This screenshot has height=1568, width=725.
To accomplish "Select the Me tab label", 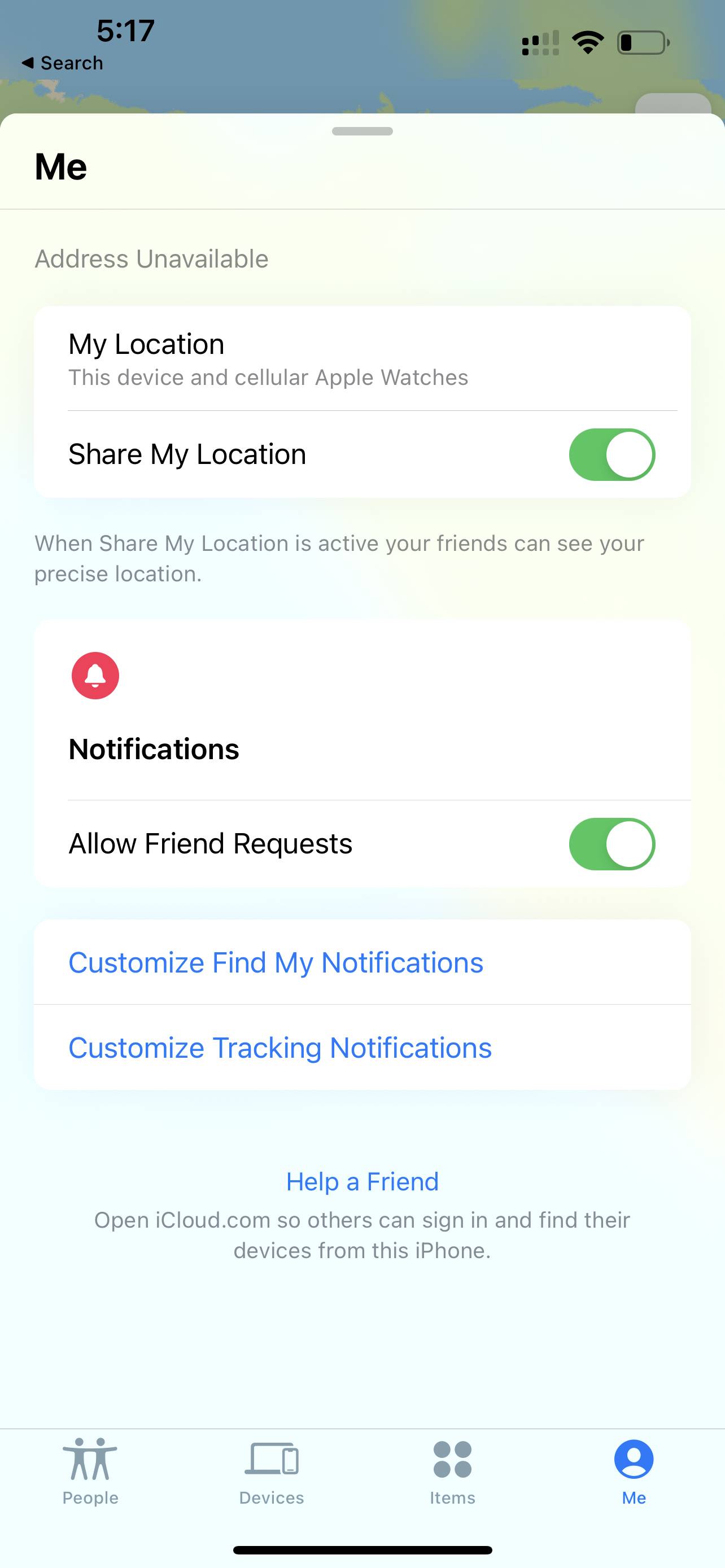I will [x=634, y=1498].
